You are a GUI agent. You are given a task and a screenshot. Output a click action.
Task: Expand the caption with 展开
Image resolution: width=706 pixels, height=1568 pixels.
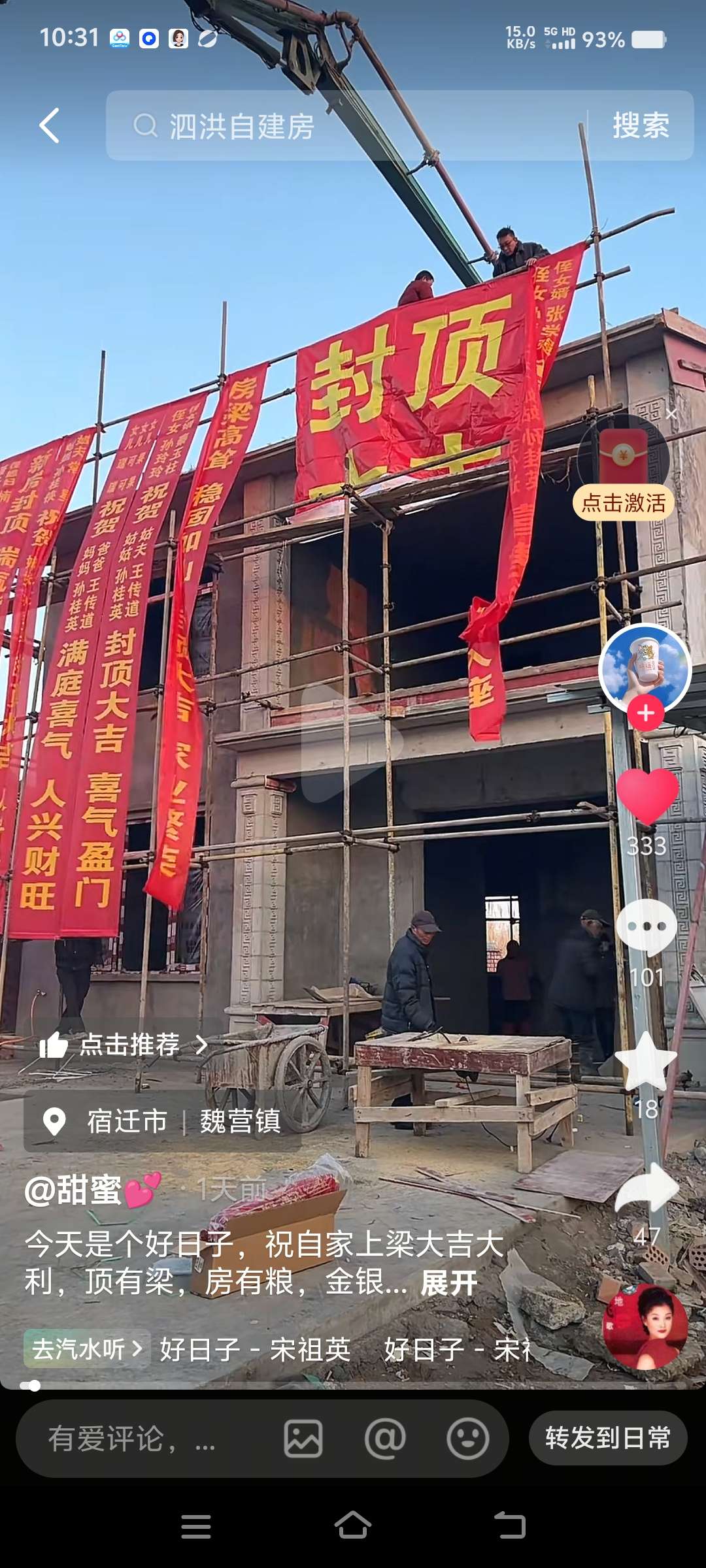448,1283
